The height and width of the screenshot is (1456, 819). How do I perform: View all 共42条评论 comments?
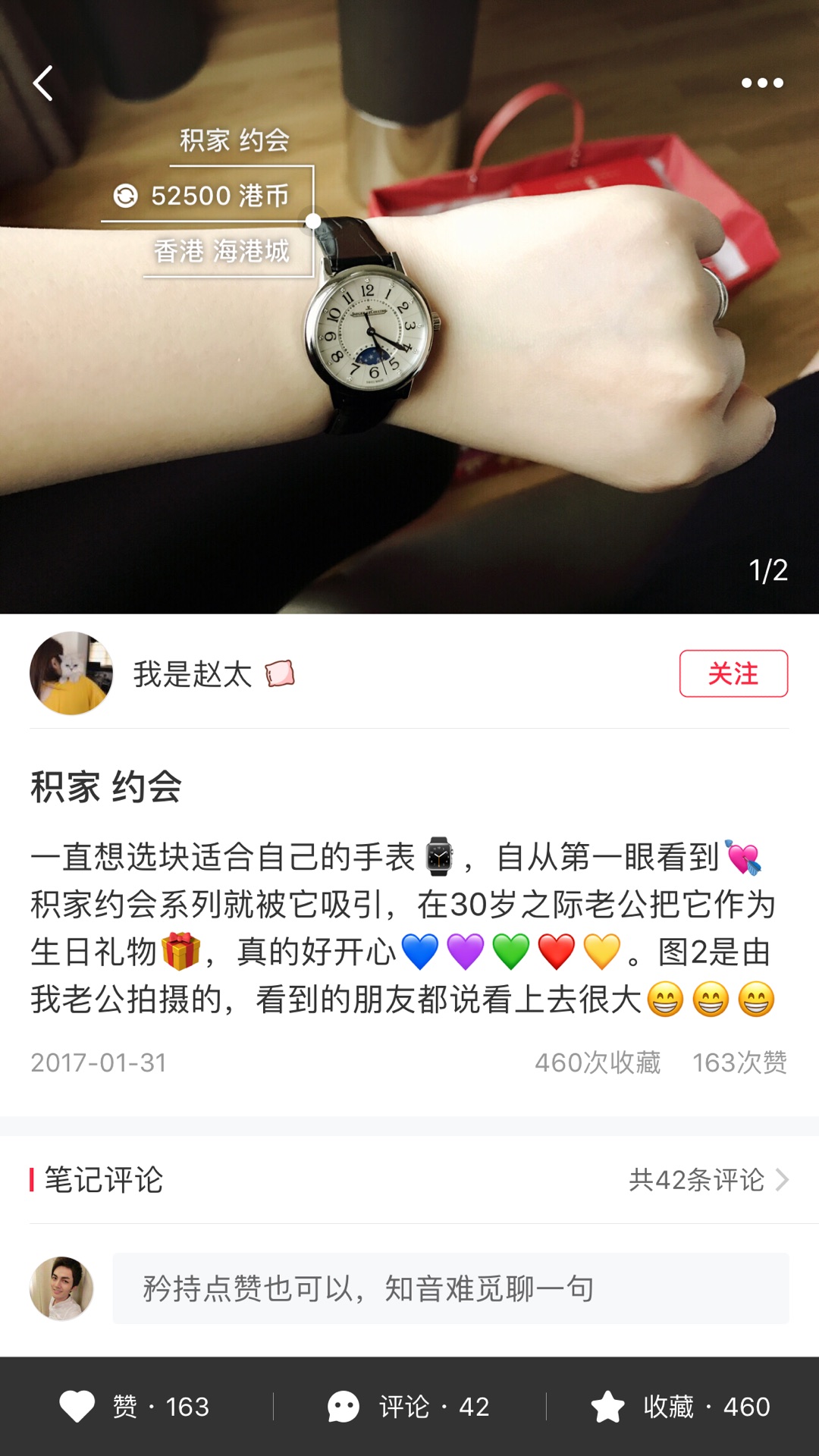tap(708, 1180)
